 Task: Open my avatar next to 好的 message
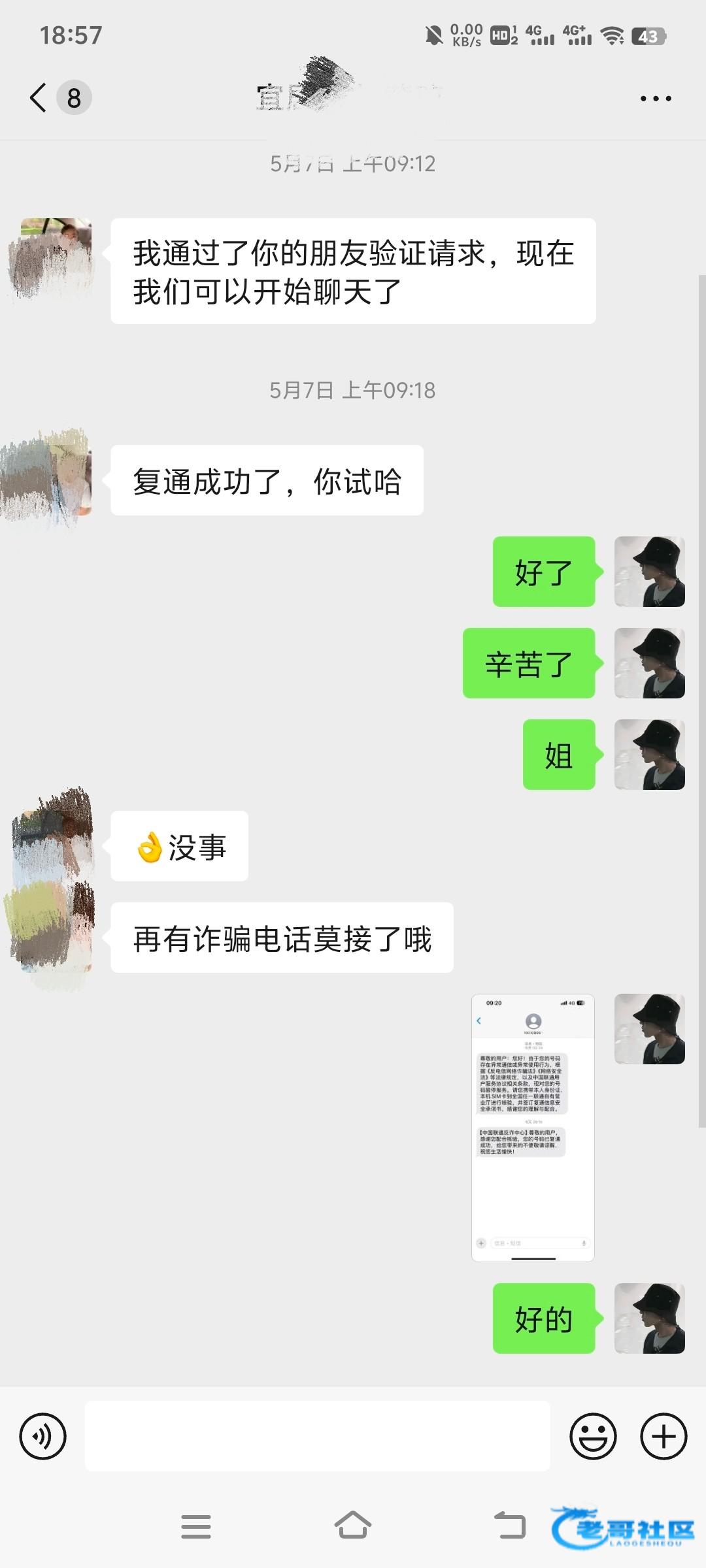point(649,1318)
